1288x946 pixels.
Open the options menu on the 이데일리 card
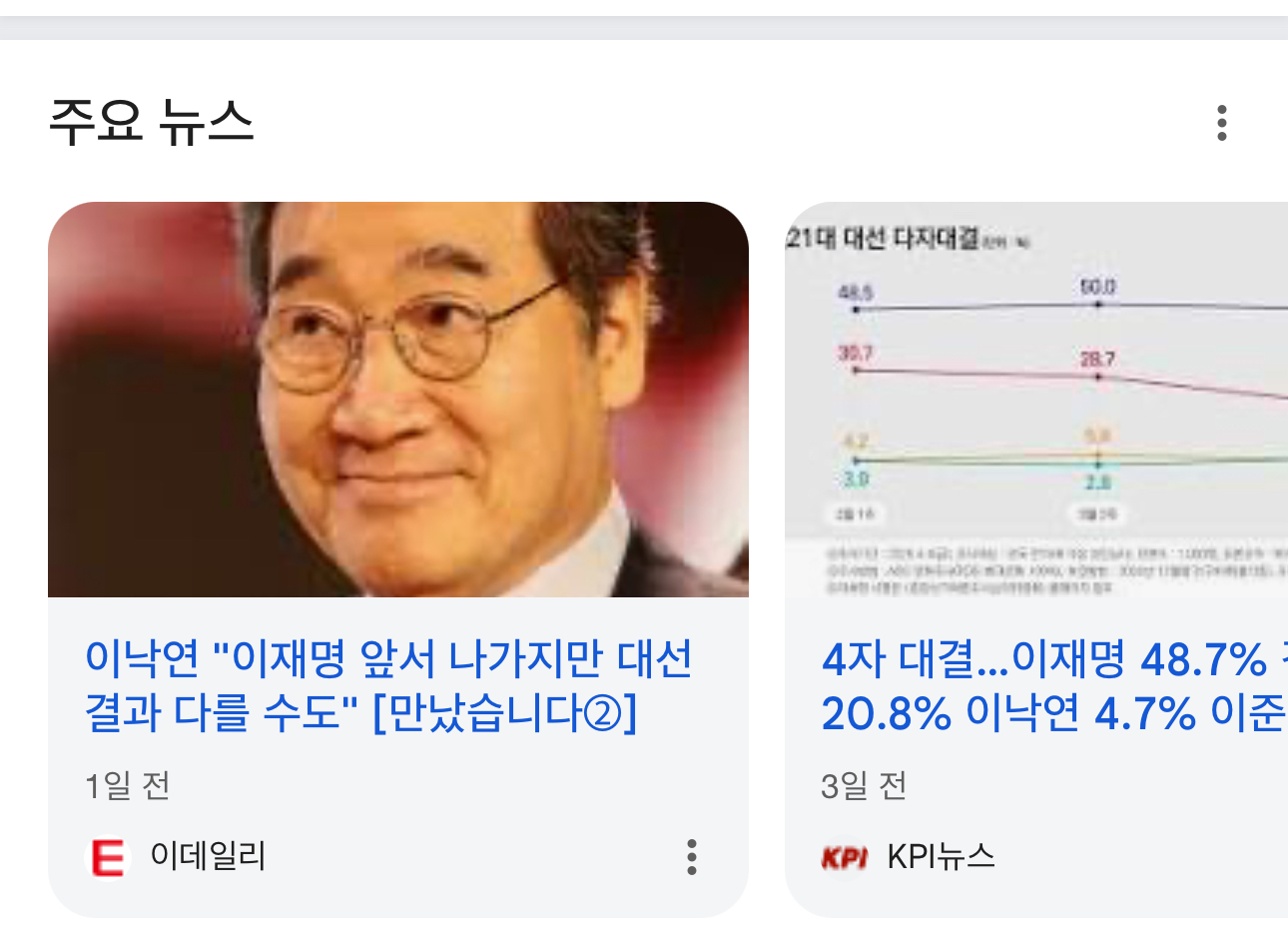691,857
